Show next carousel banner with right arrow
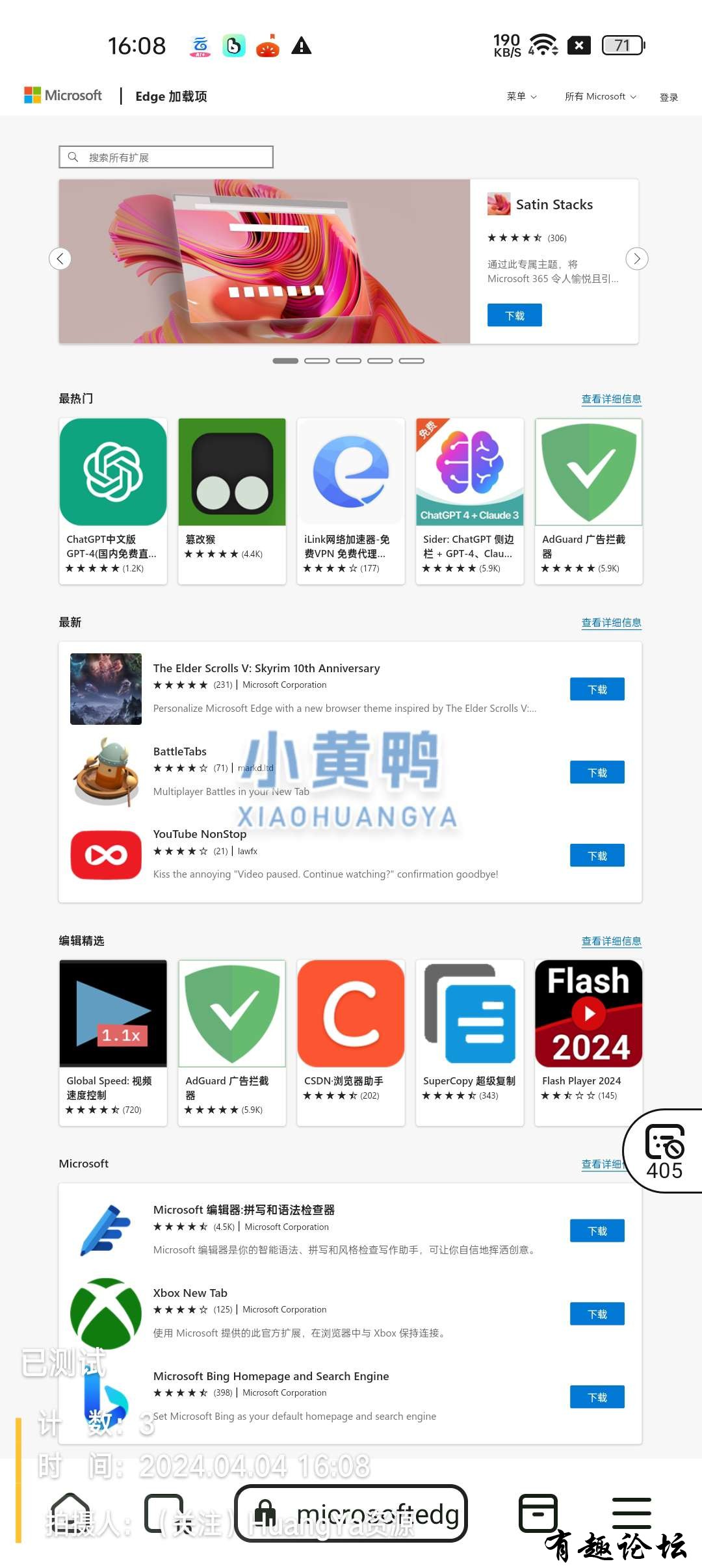Image resolution: width=702 pixels, height=1568 pixels. (x=636, y=259)
